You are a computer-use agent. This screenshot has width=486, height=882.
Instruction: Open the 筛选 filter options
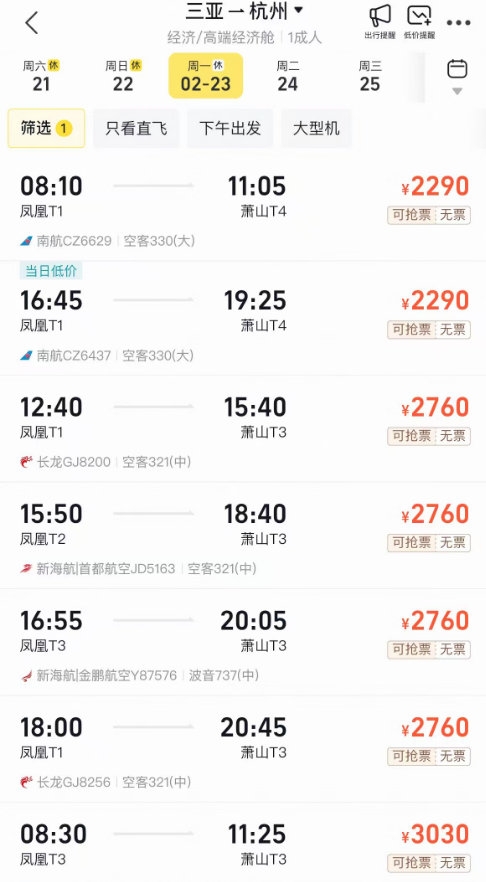coord(46,128)
